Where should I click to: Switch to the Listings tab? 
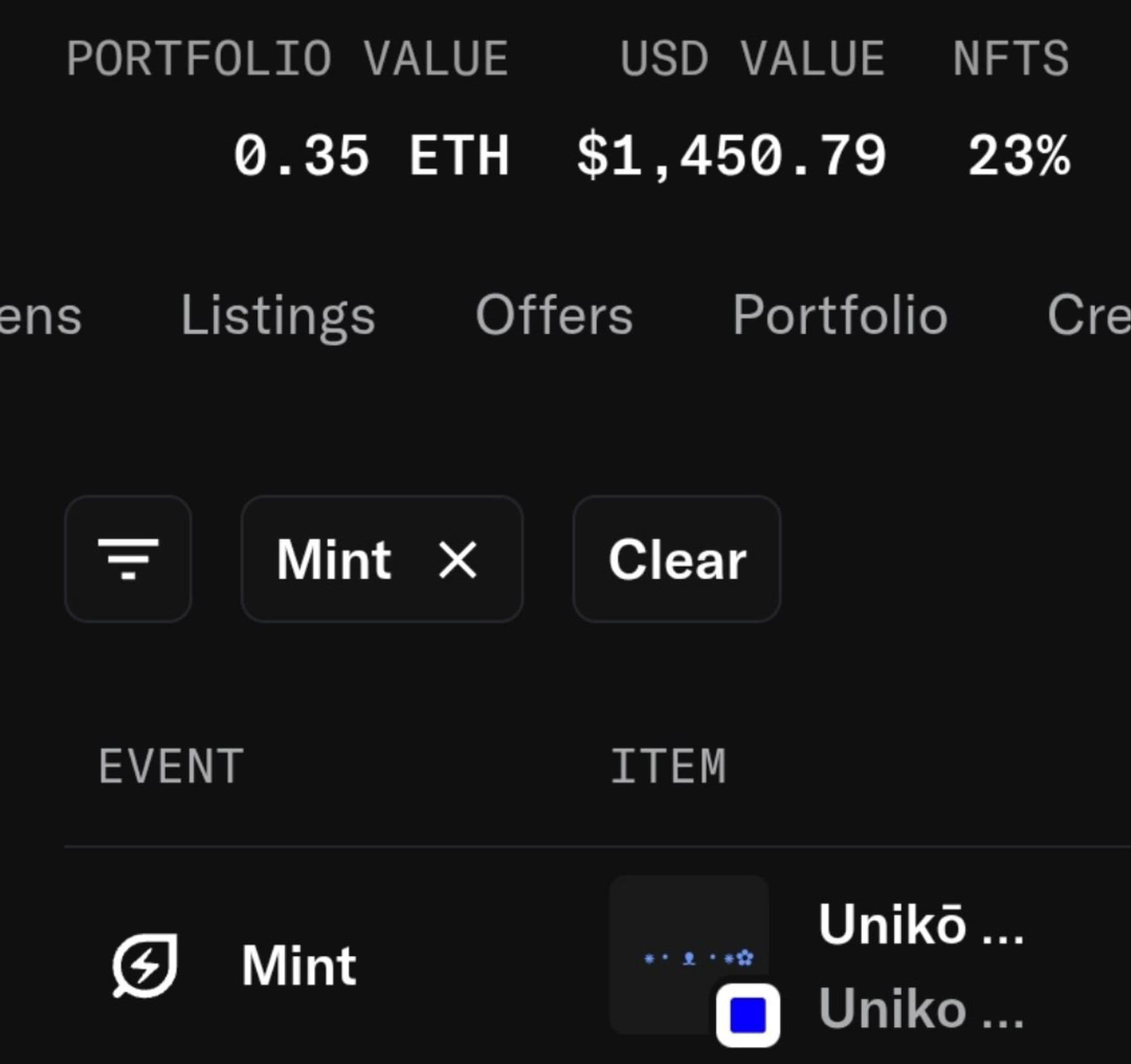pyautogui.click(x=278, y=316)
